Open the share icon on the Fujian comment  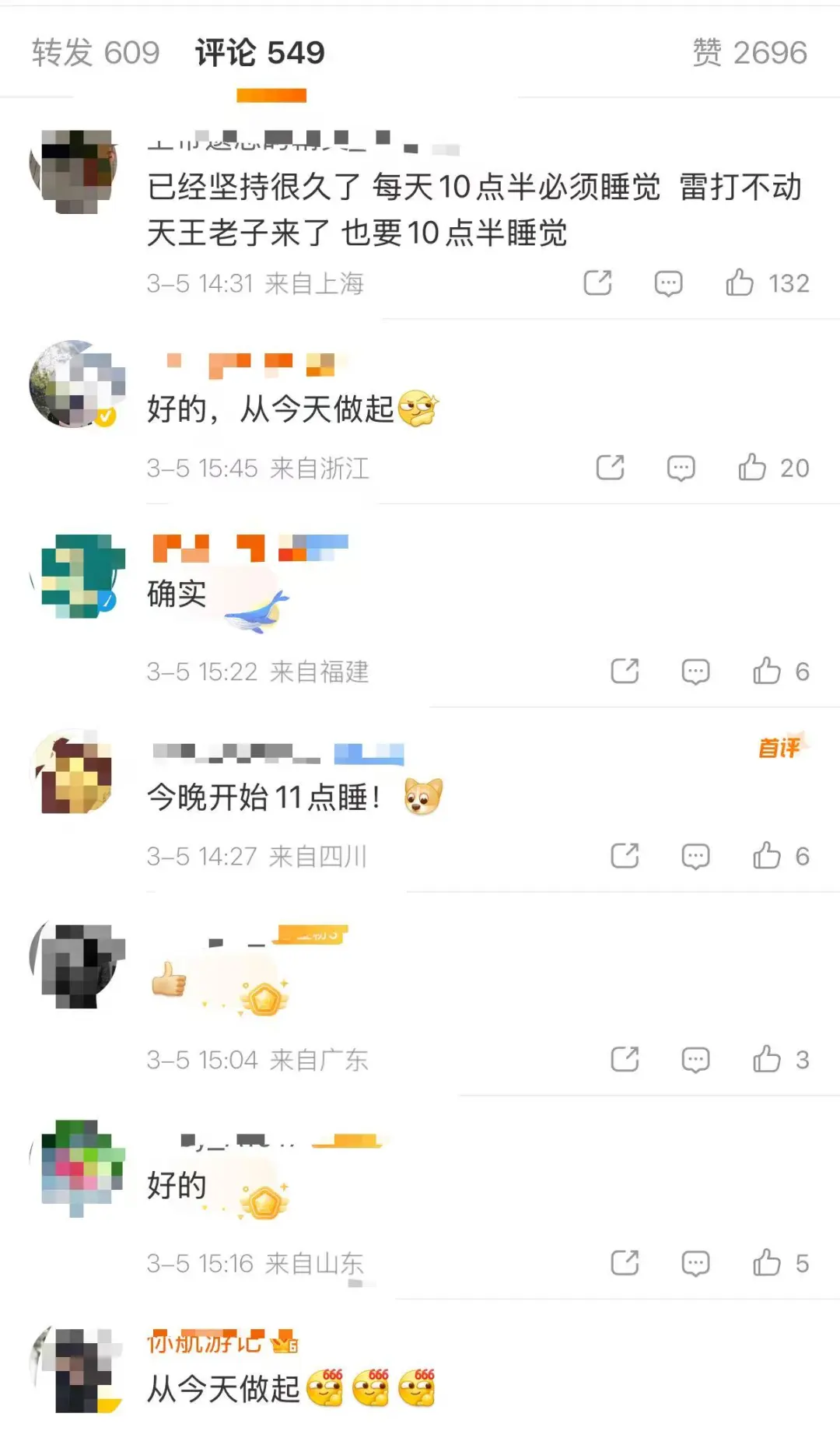pos(625,671)
